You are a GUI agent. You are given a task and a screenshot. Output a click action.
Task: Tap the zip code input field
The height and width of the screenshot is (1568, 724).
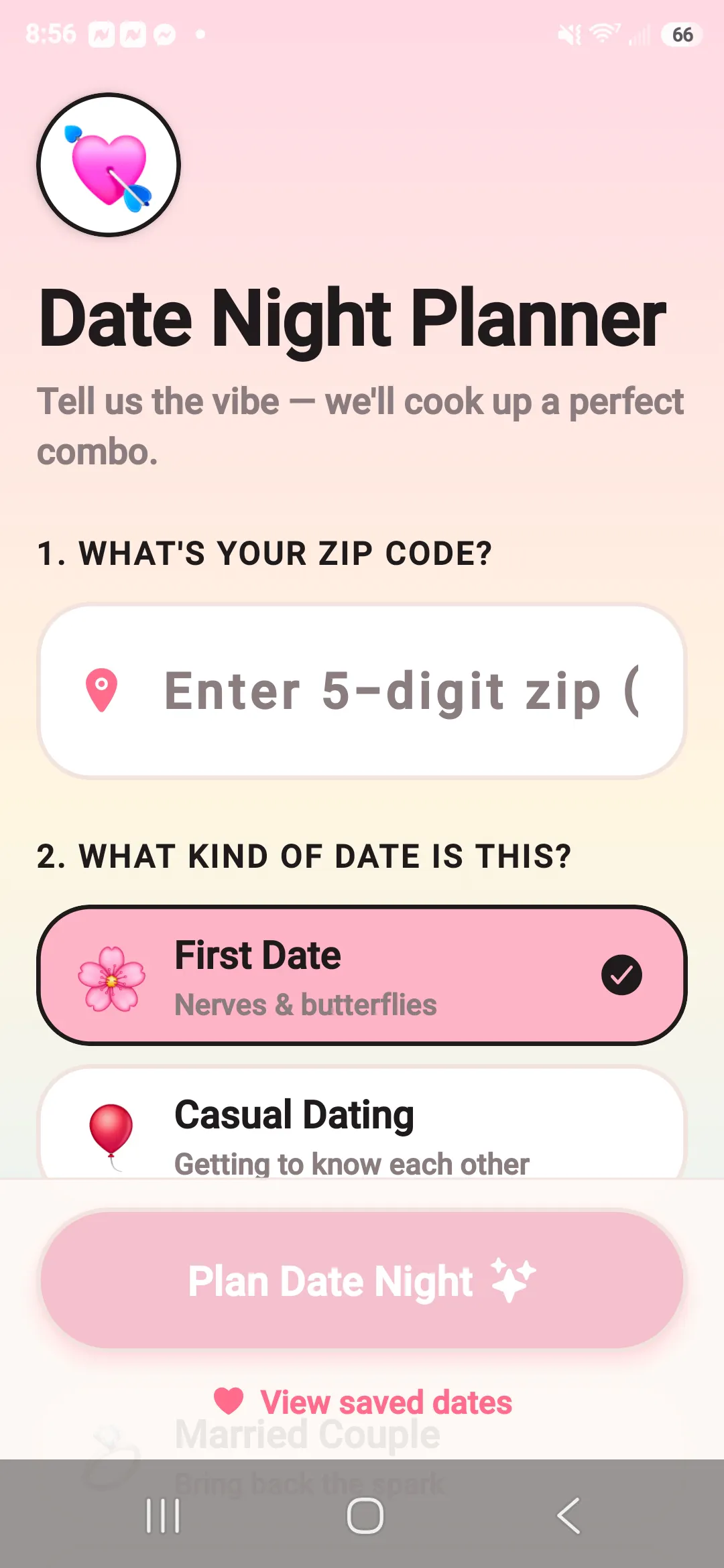tap(362, 691)
